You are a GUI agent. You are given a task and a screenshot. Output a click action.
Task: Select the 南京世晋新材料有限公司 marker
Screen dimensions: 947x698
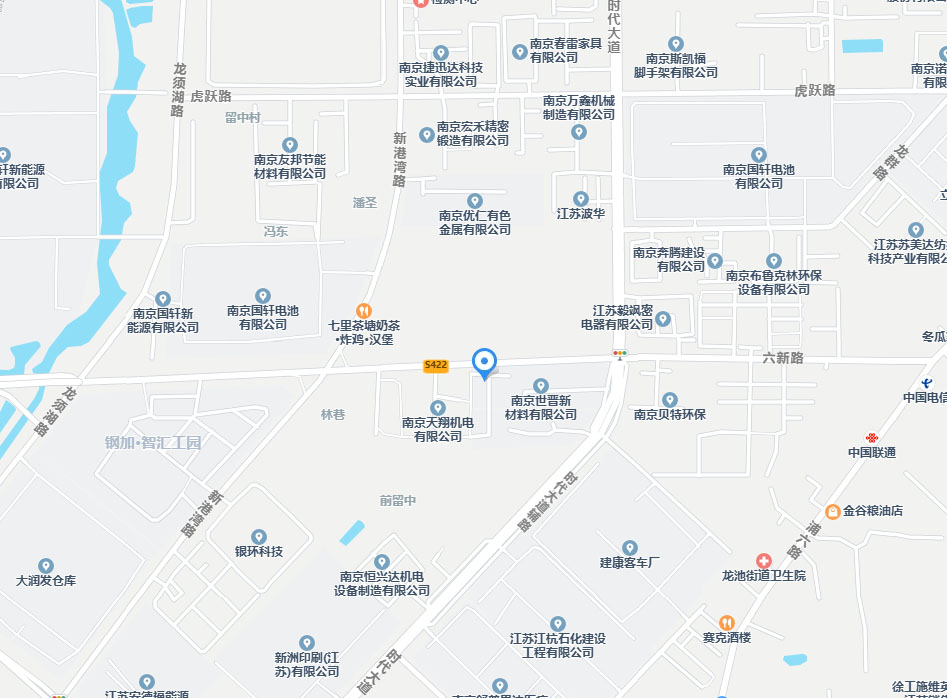tap(541, 385)
